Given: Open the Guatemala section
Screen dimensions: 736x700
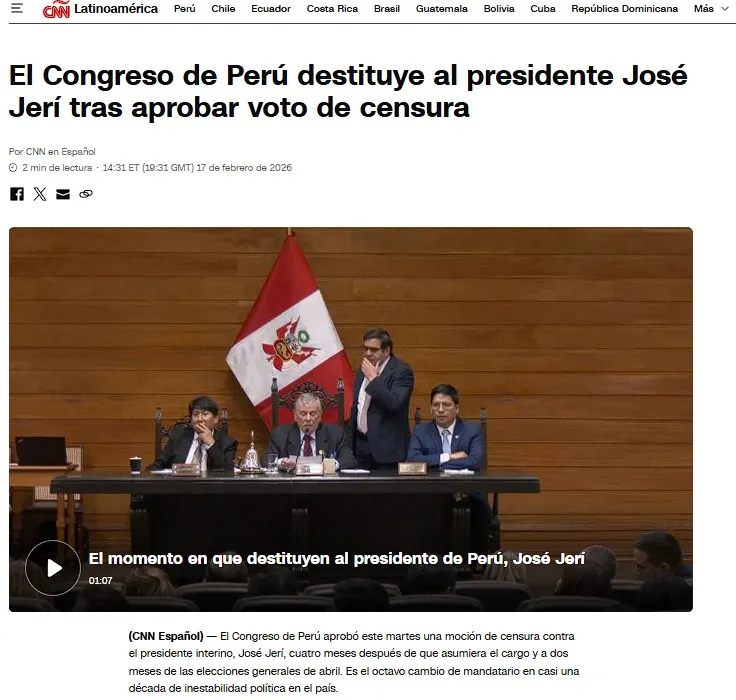Looking at the screenshot, I should [x=442, y=9].
